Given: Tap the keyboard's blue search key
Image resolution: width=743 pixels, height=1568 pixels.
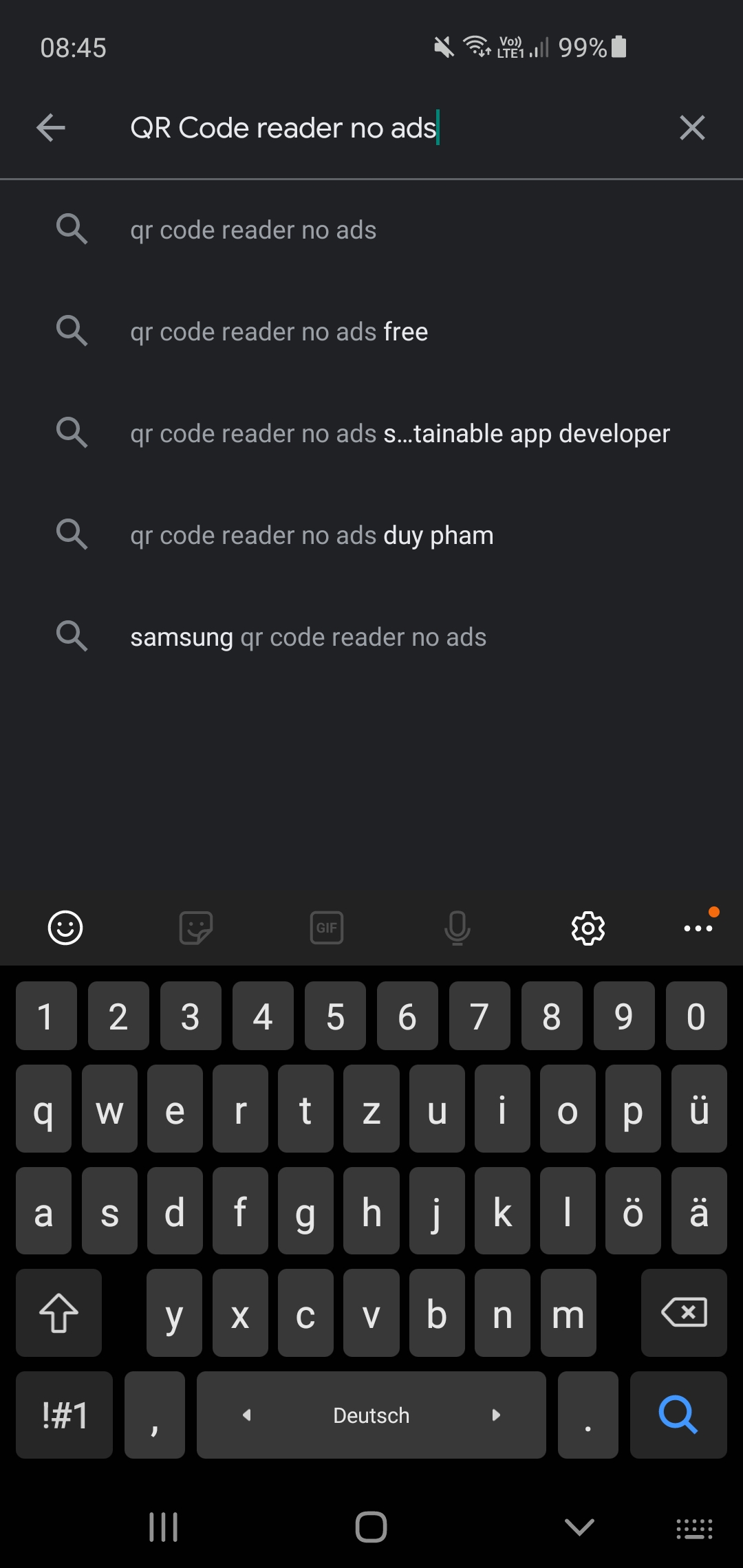Looking at the screenshot, I should (678, 1415).
